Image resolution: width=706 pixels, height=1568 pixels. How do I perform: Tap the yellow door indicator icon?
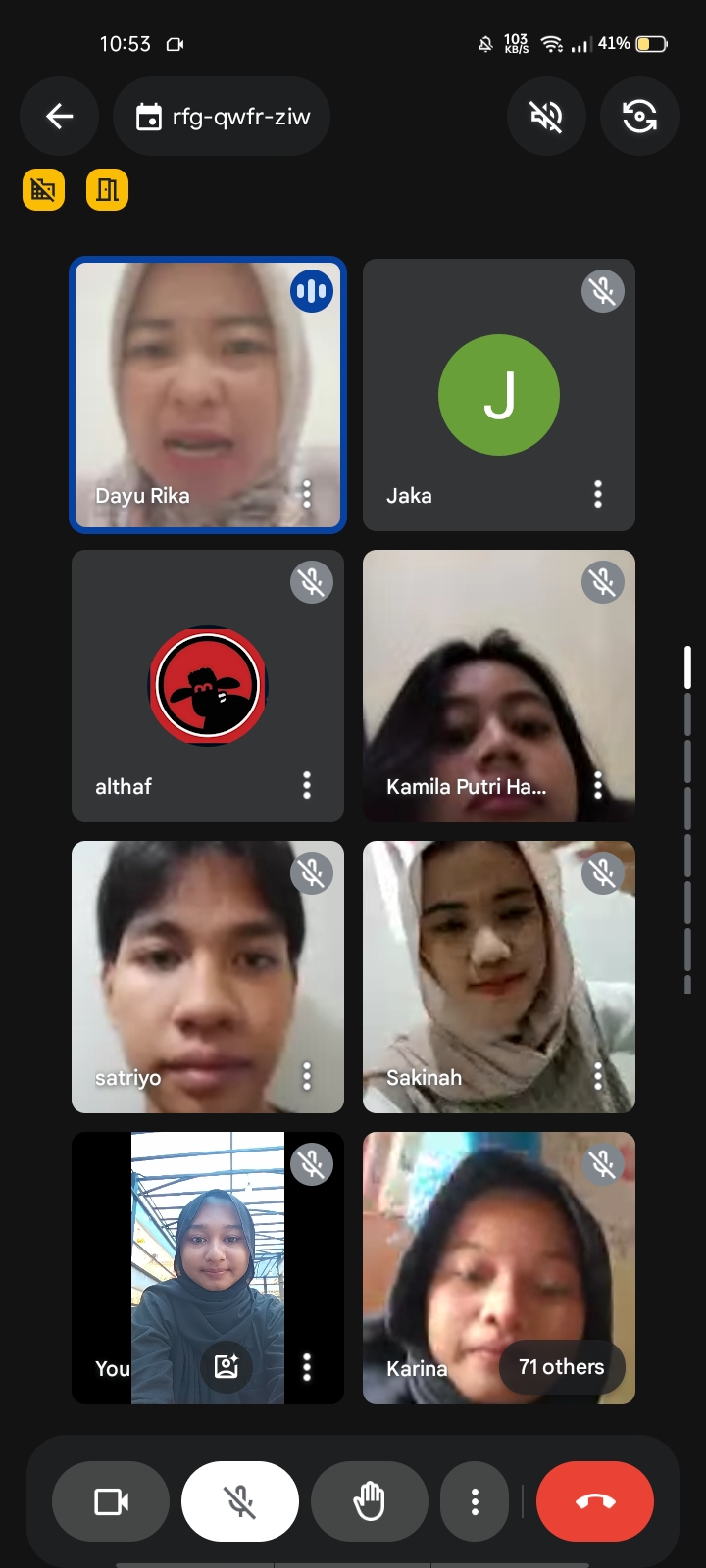(x=108, y=190)
